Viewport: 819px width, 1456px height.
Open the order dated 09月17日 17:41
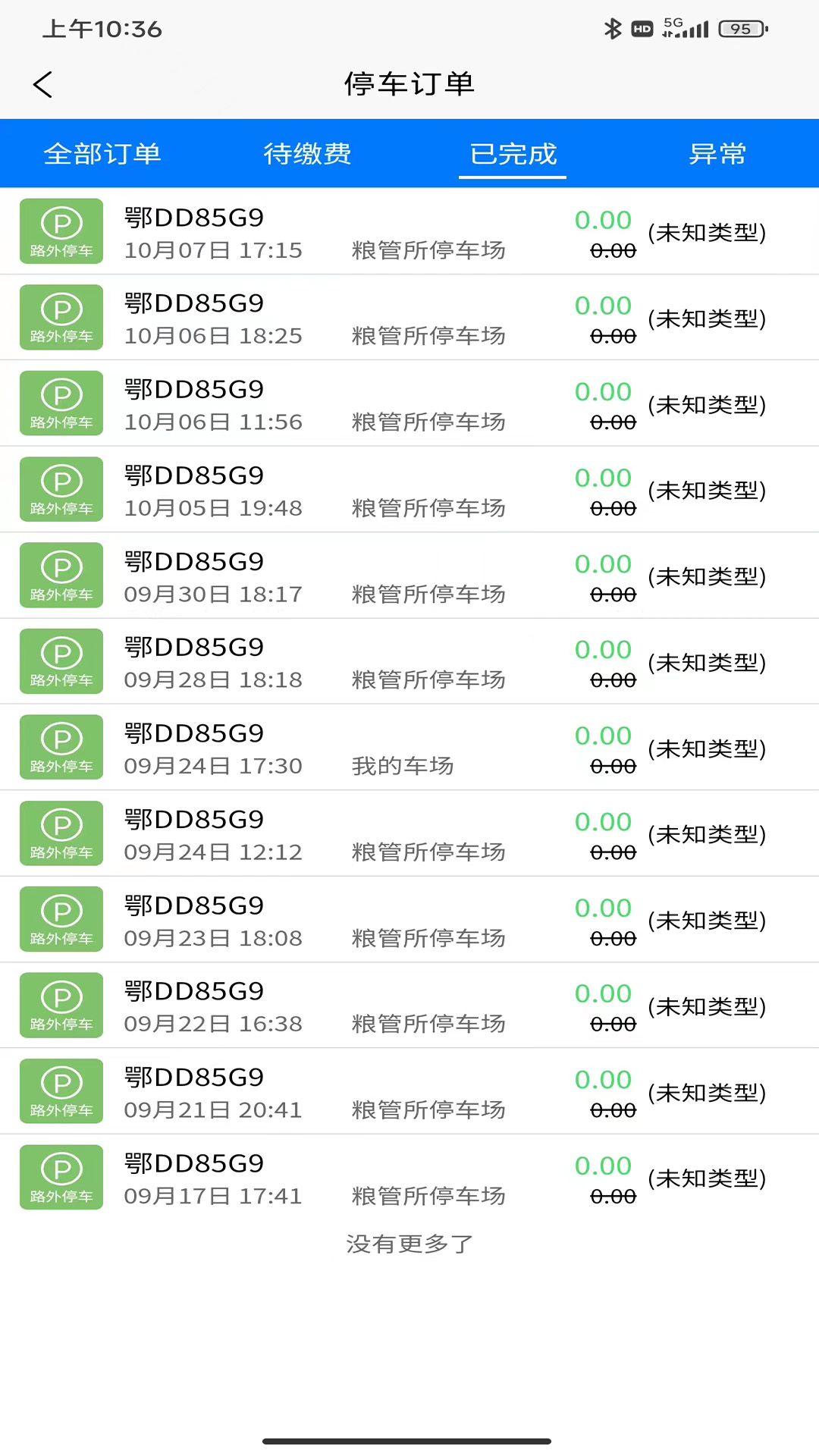tap(409, 1177)
